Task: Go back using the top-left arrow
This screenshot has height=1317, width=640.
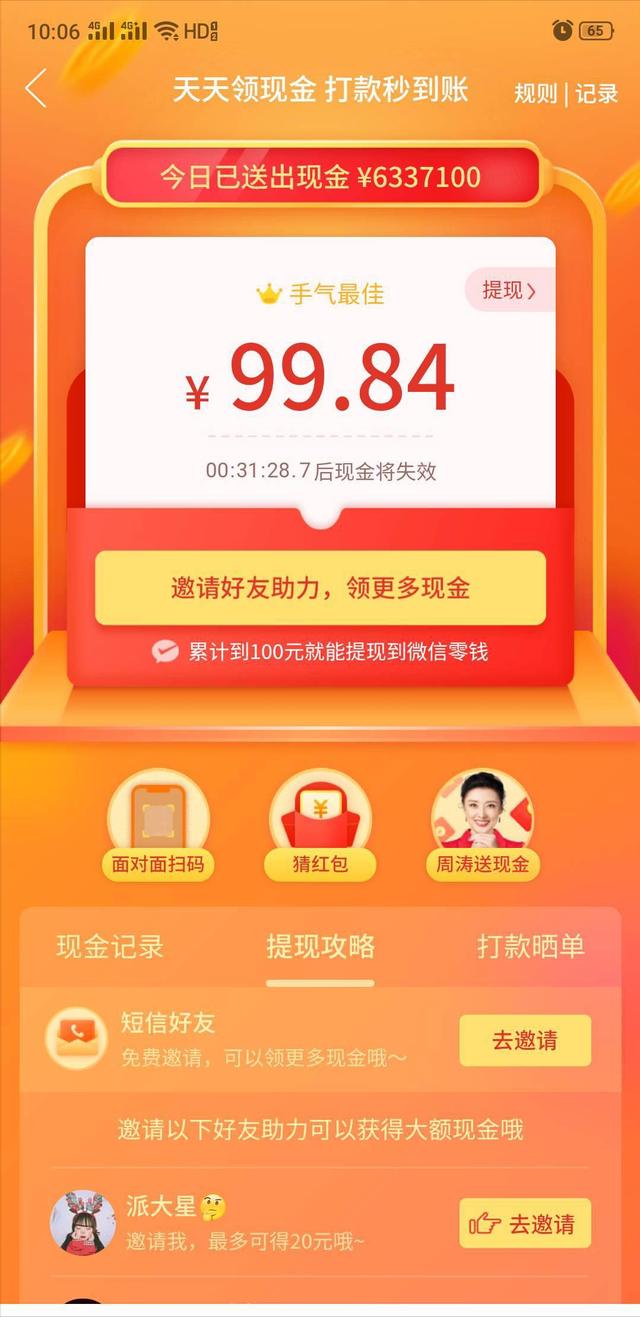Action: coord(36,89)
